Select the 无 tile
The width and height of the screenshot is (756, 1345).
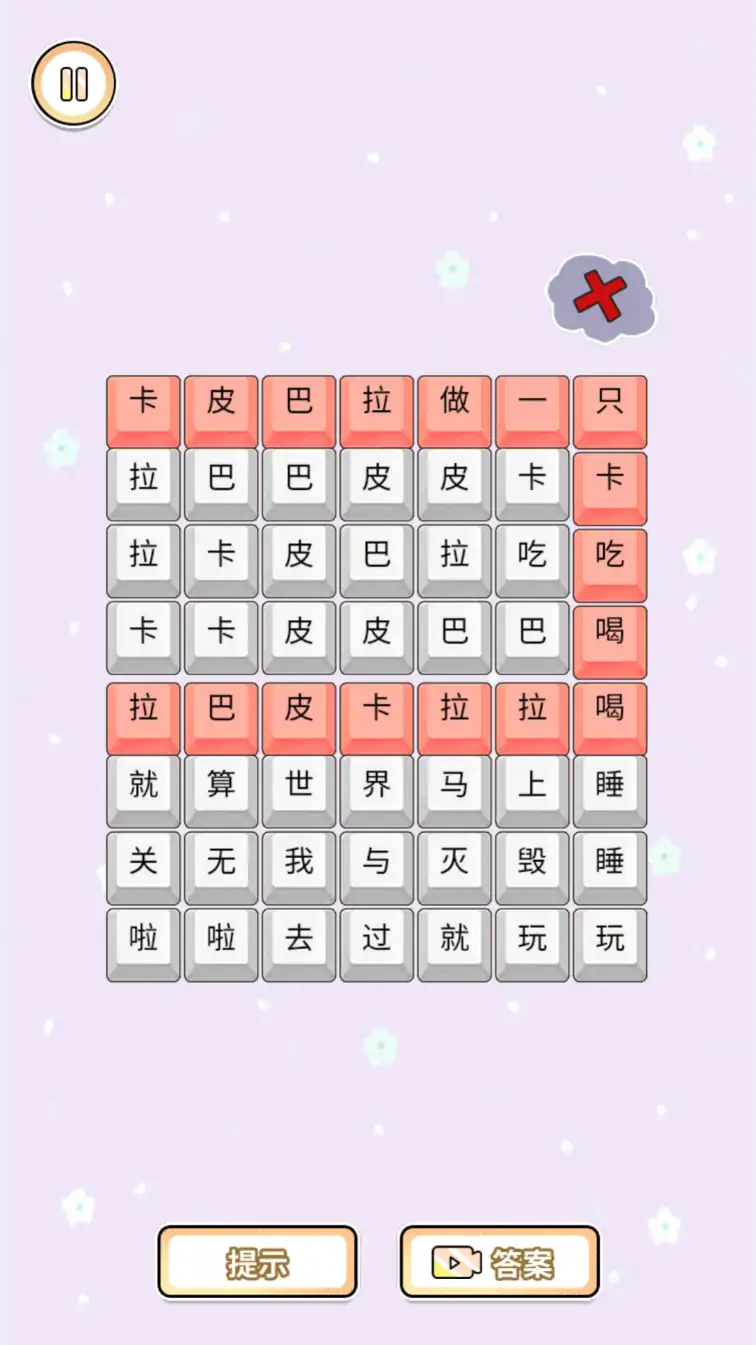pyautogui.click(x=221, y=861)
